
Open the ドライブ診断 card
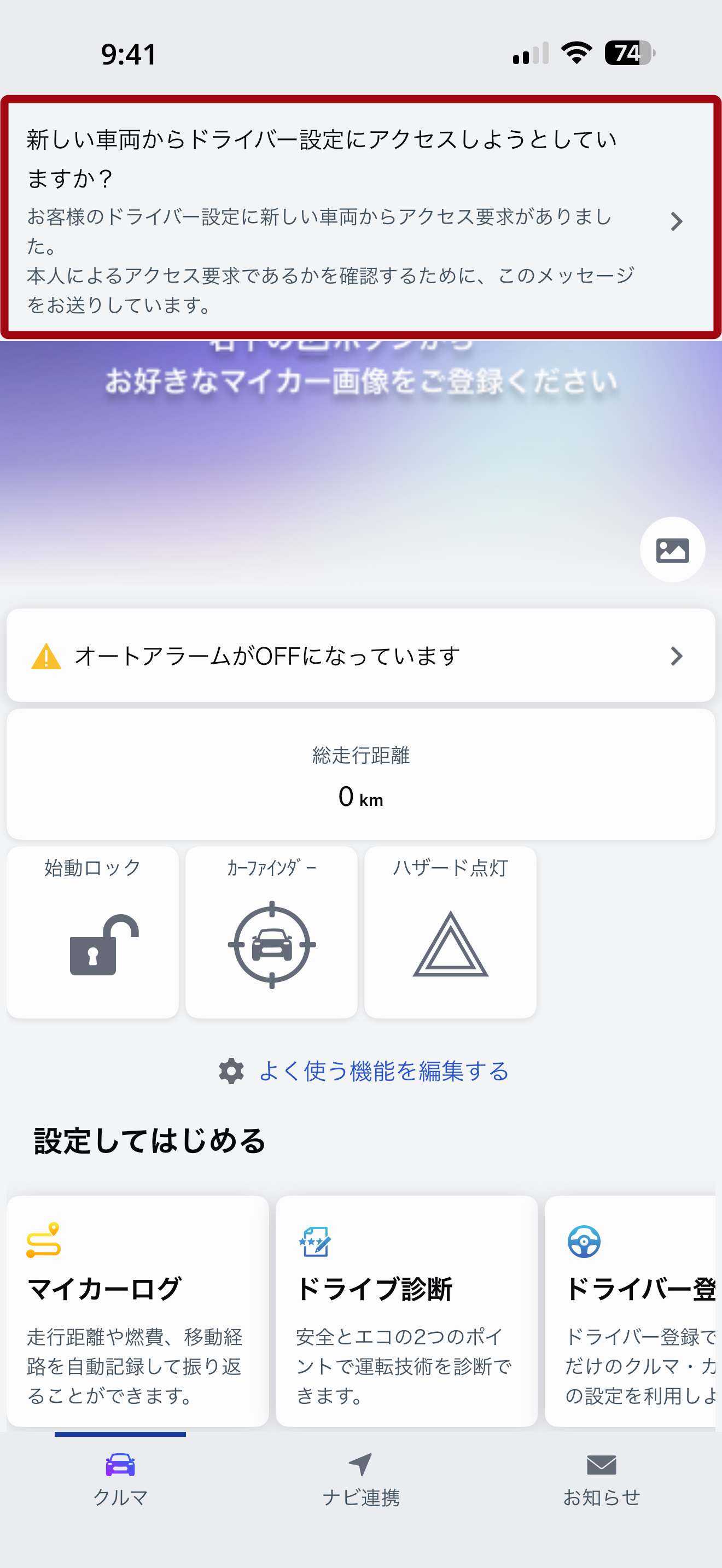406,1311
